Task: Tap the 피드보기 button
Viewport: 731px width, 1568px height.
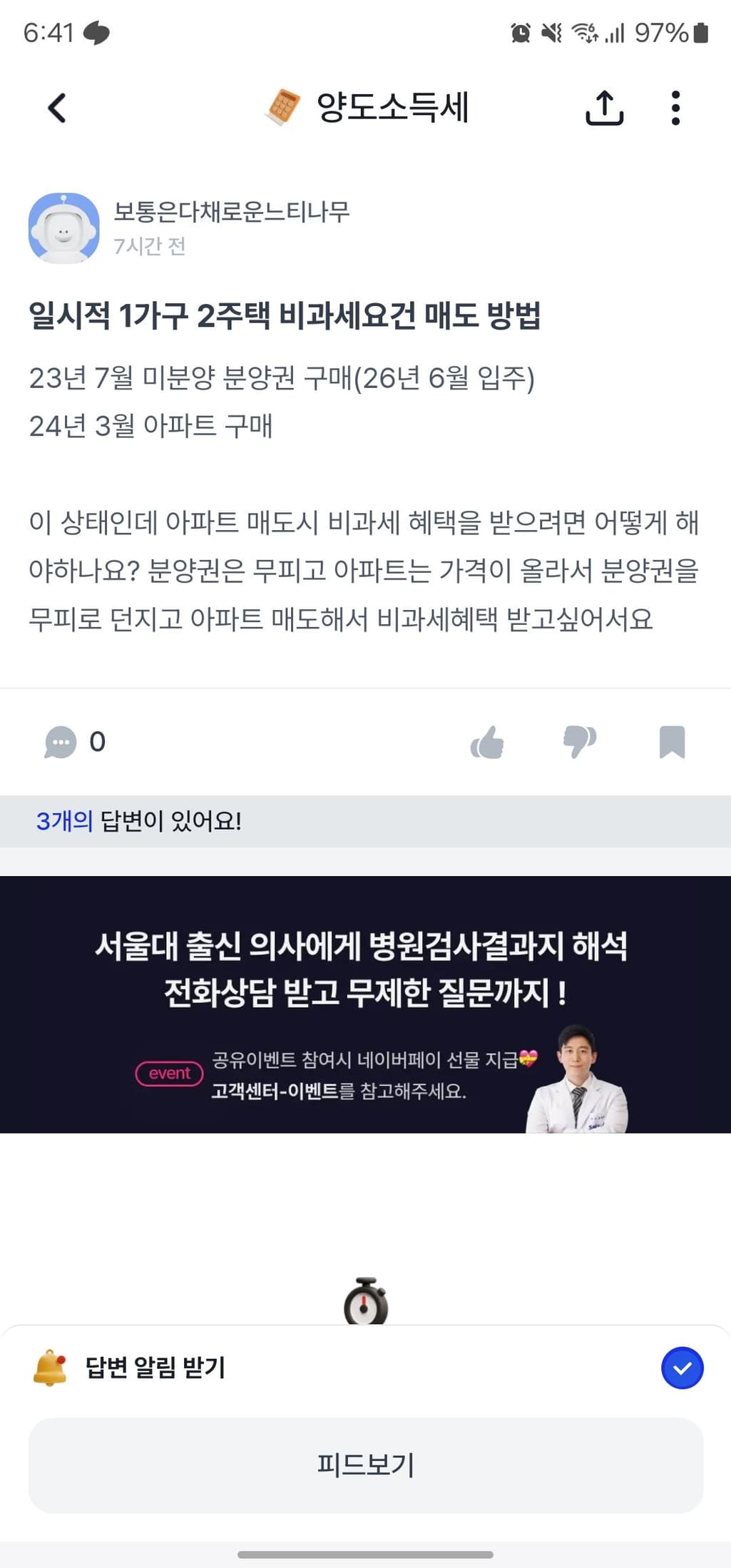Action: [365, 1465]
